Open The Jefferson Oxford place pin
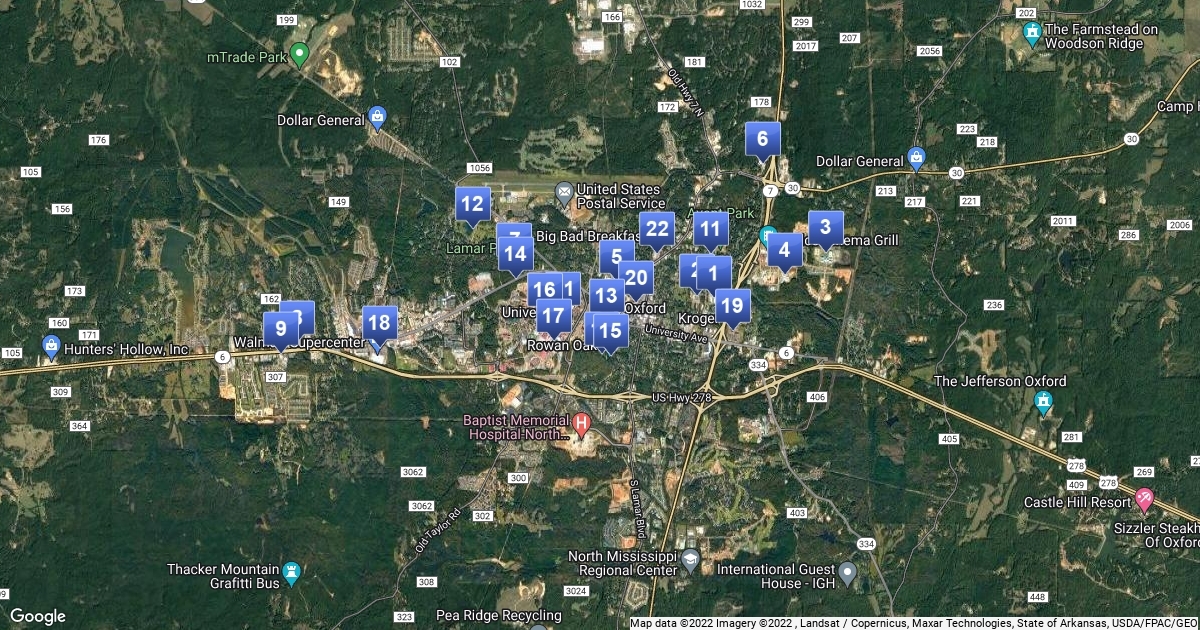This screenshot has width=1200, height=630. click(1044, 402)
